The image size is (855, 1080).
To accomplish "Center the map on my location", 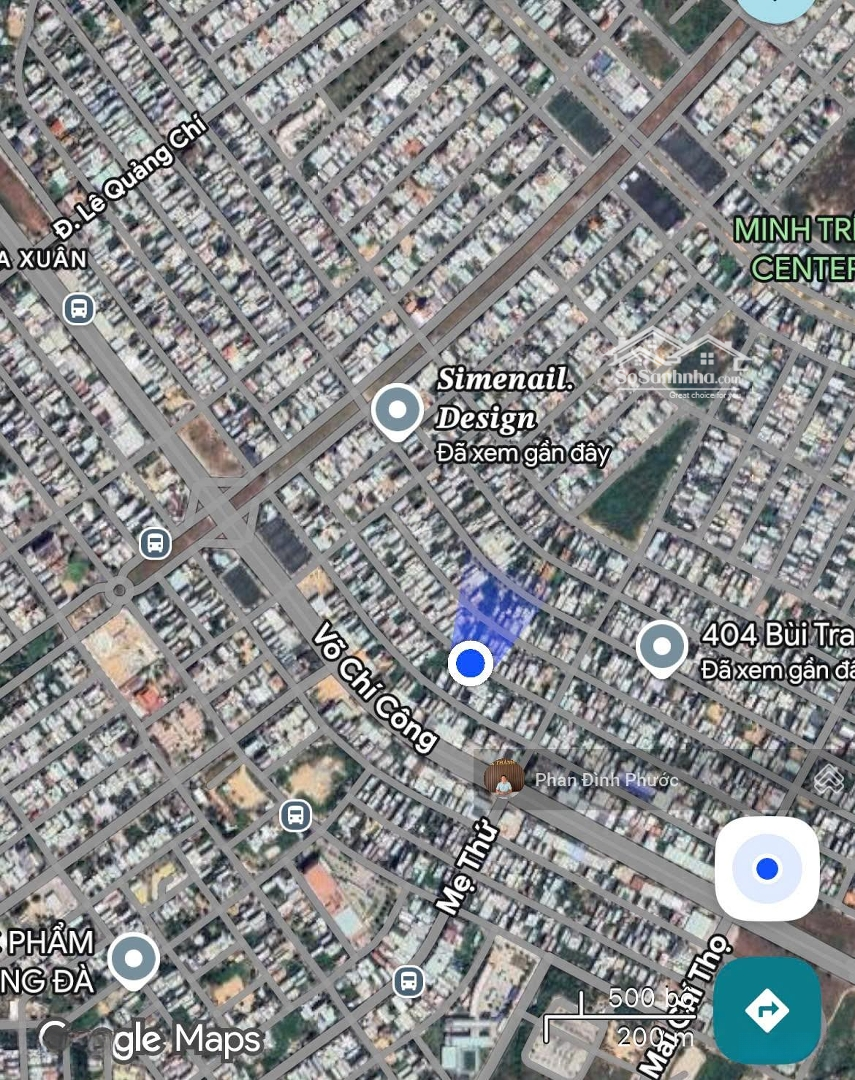I will [767, 868].
